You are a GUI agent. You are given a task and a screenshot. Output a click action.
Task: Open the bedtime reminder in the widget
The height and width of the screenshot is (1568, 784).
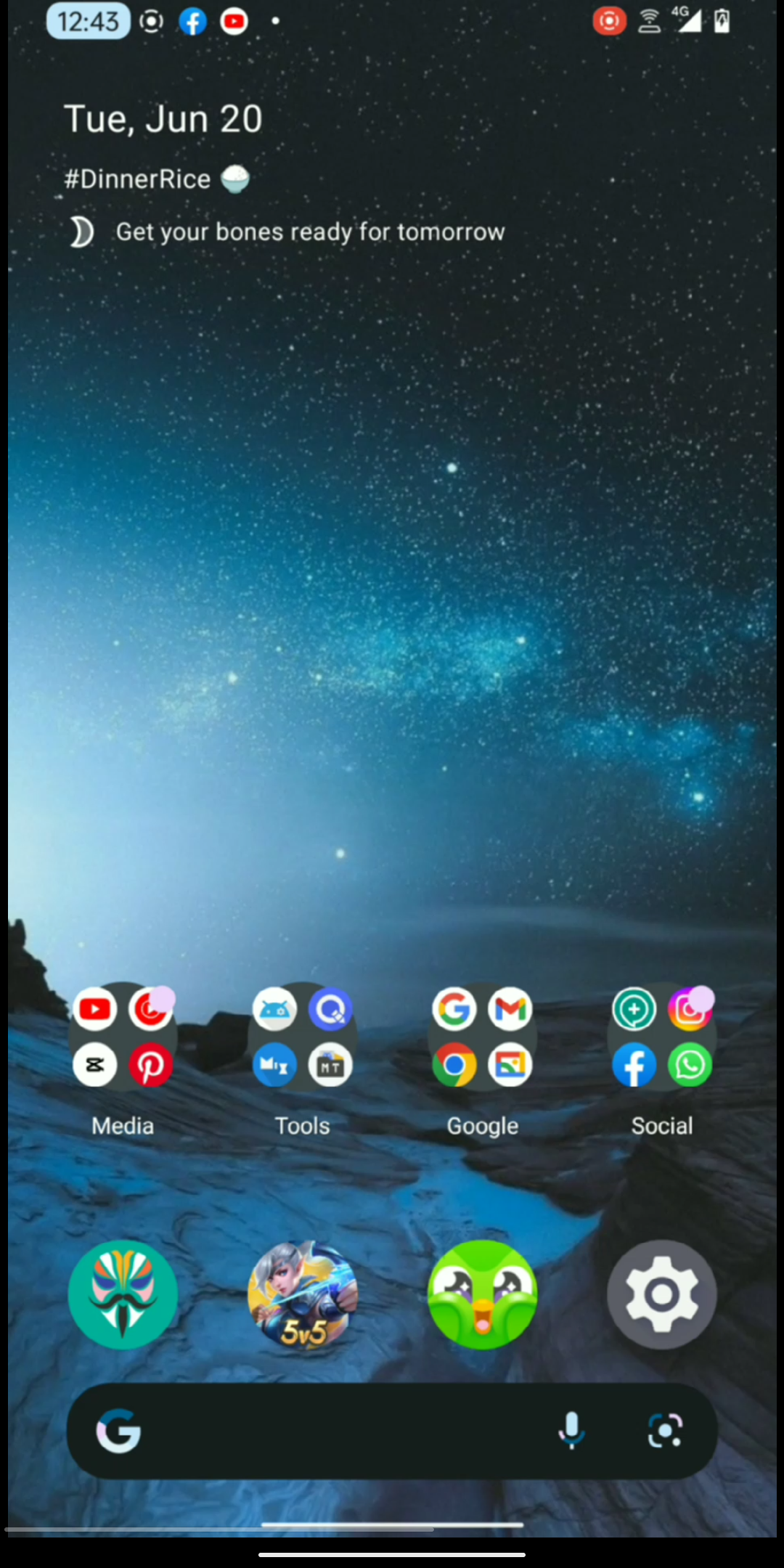pyautogui.click(x=309, y=232)
